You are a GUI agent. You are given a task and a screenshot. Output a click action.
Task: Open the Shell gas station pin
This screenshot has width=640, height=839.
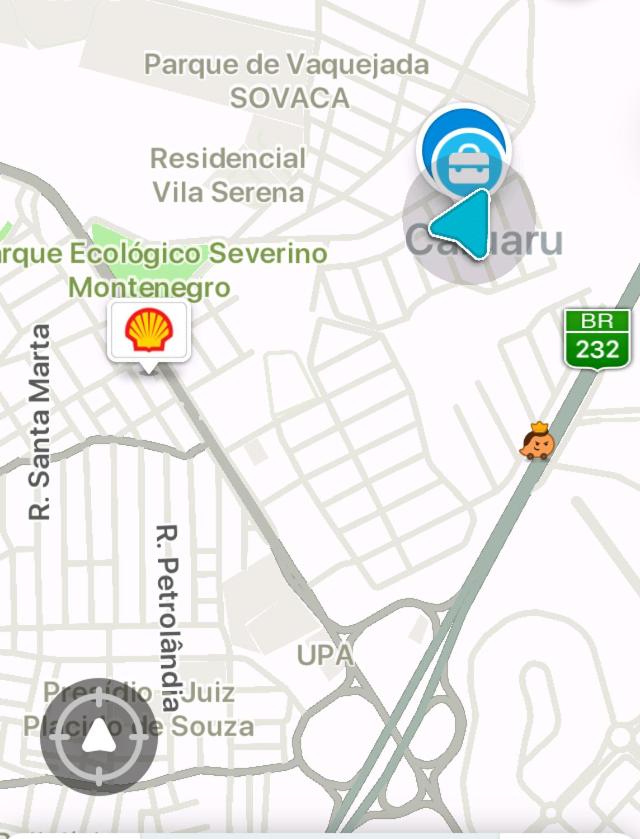point(149,332)
